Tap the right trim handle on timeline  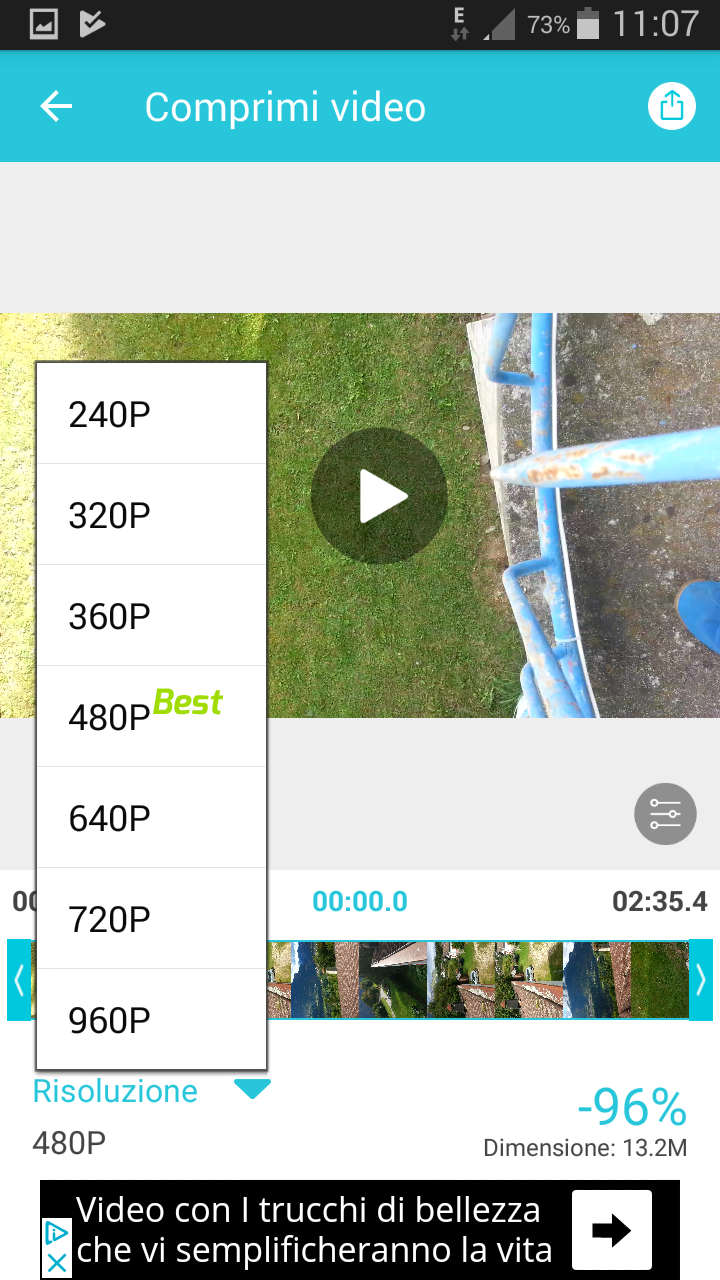point(701,980)
